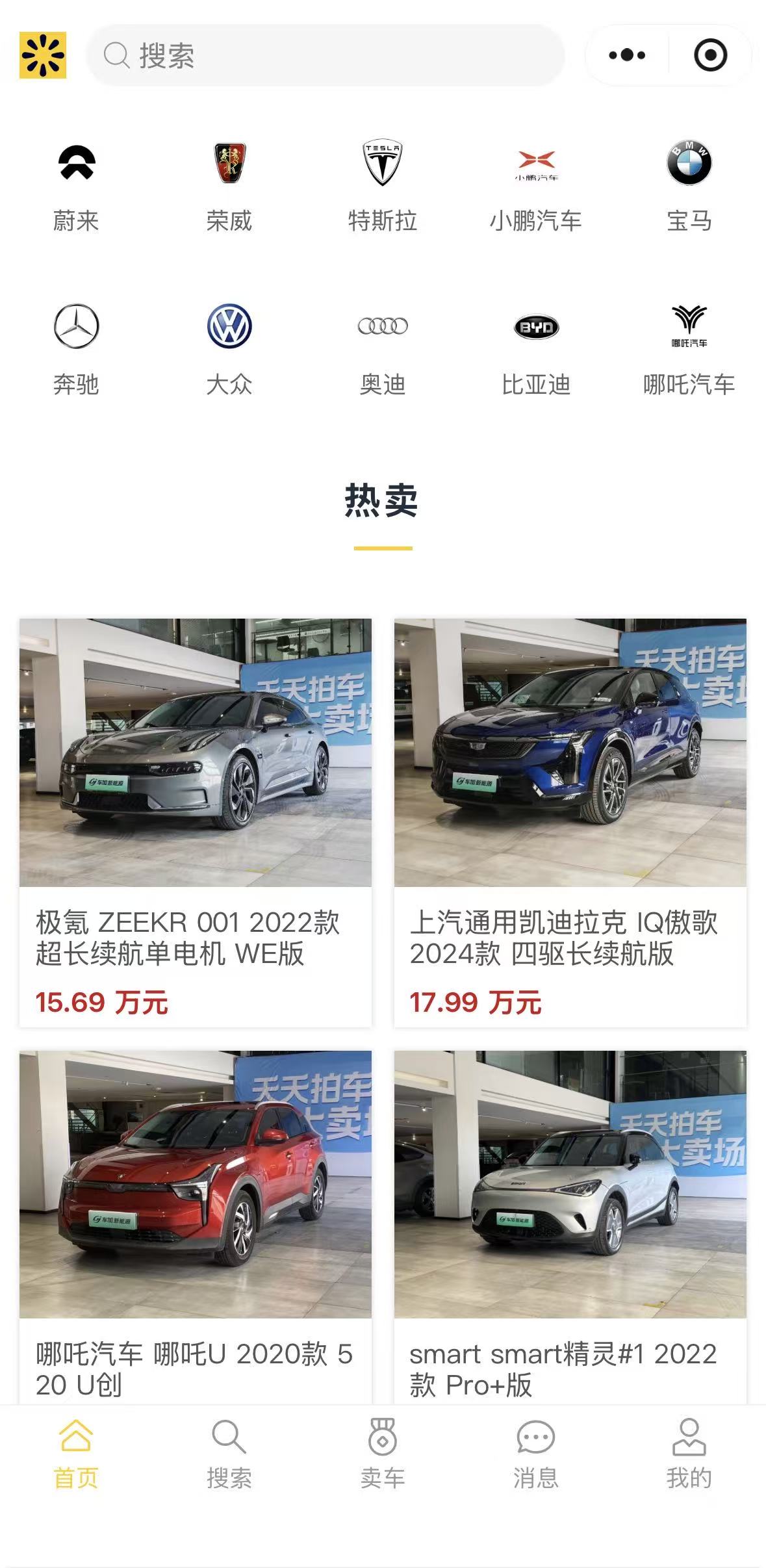Tap the 搜索 search box
This screenshot has width=766, height=1568.
point(325,55)
